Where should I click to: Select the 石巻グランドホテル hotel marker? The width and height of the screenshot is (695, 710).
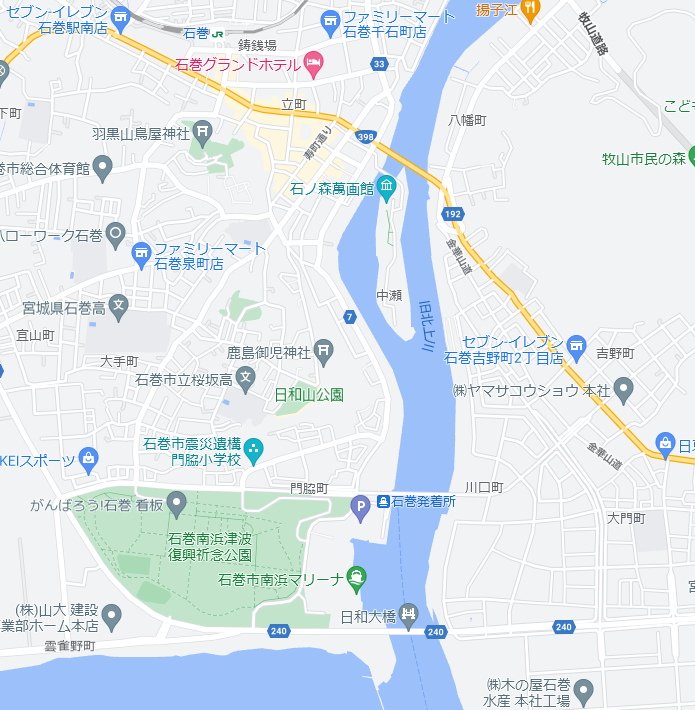(x=313, y=65)
